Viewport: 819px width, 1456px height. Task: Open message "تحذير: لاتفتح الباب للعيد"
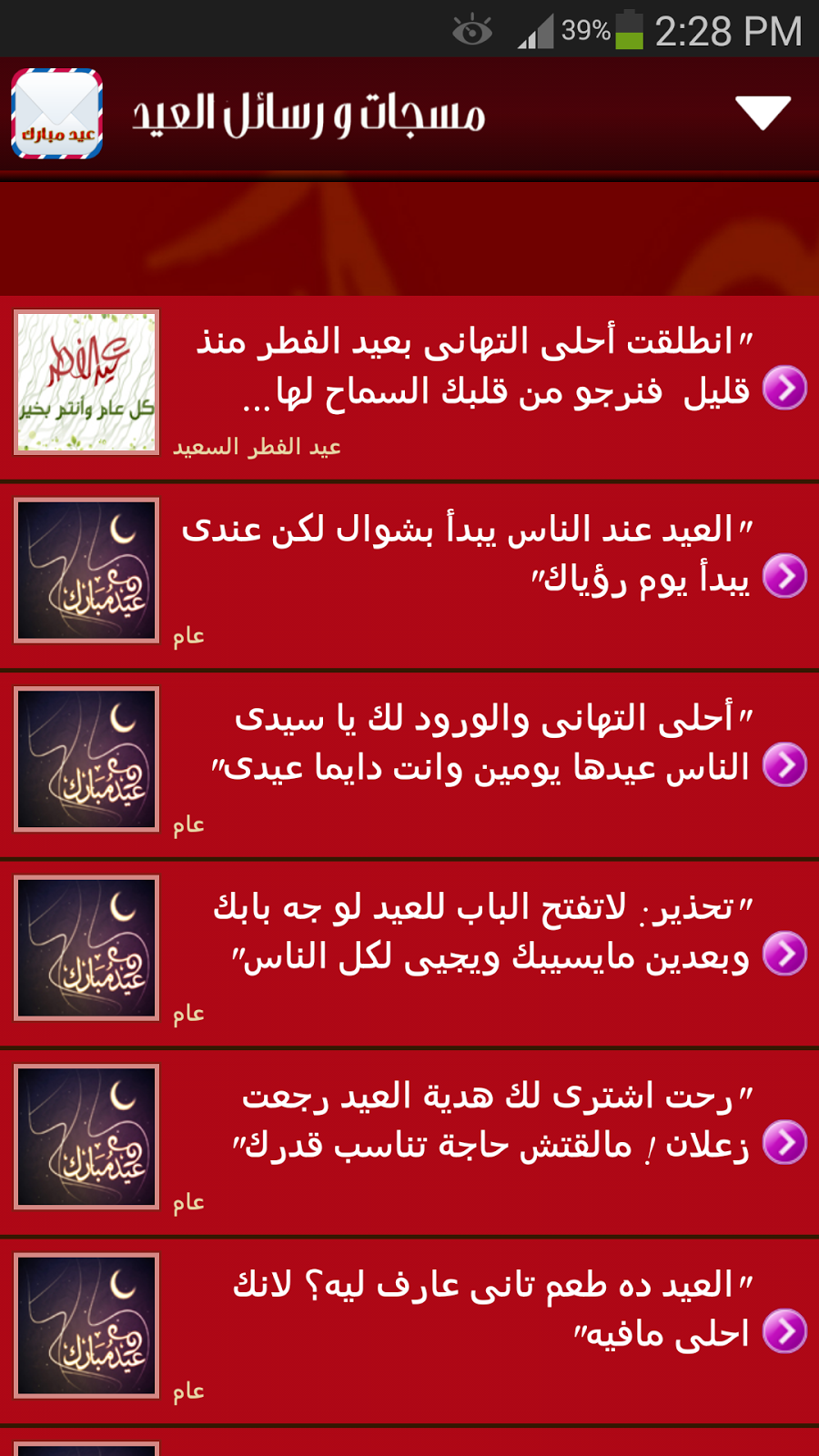click(x=482, y=932)
